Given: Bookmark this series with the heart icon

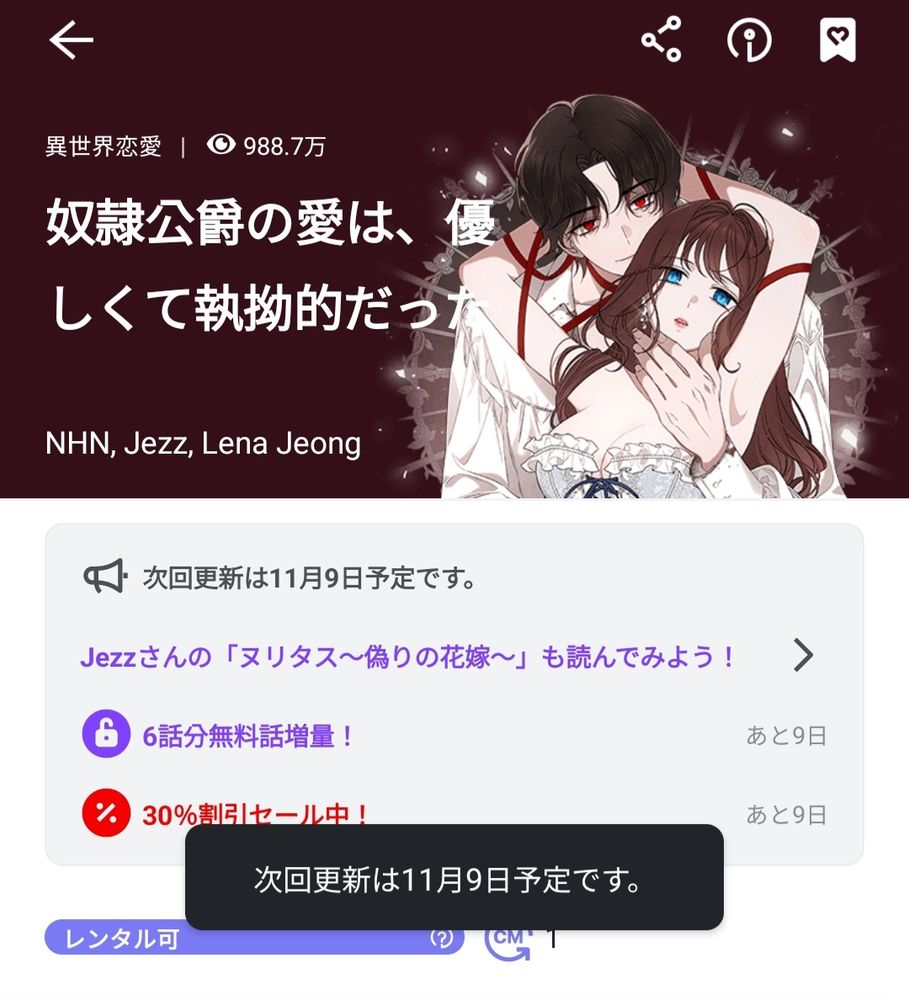Looking at the screenshot, I should (x=838, y=40).
